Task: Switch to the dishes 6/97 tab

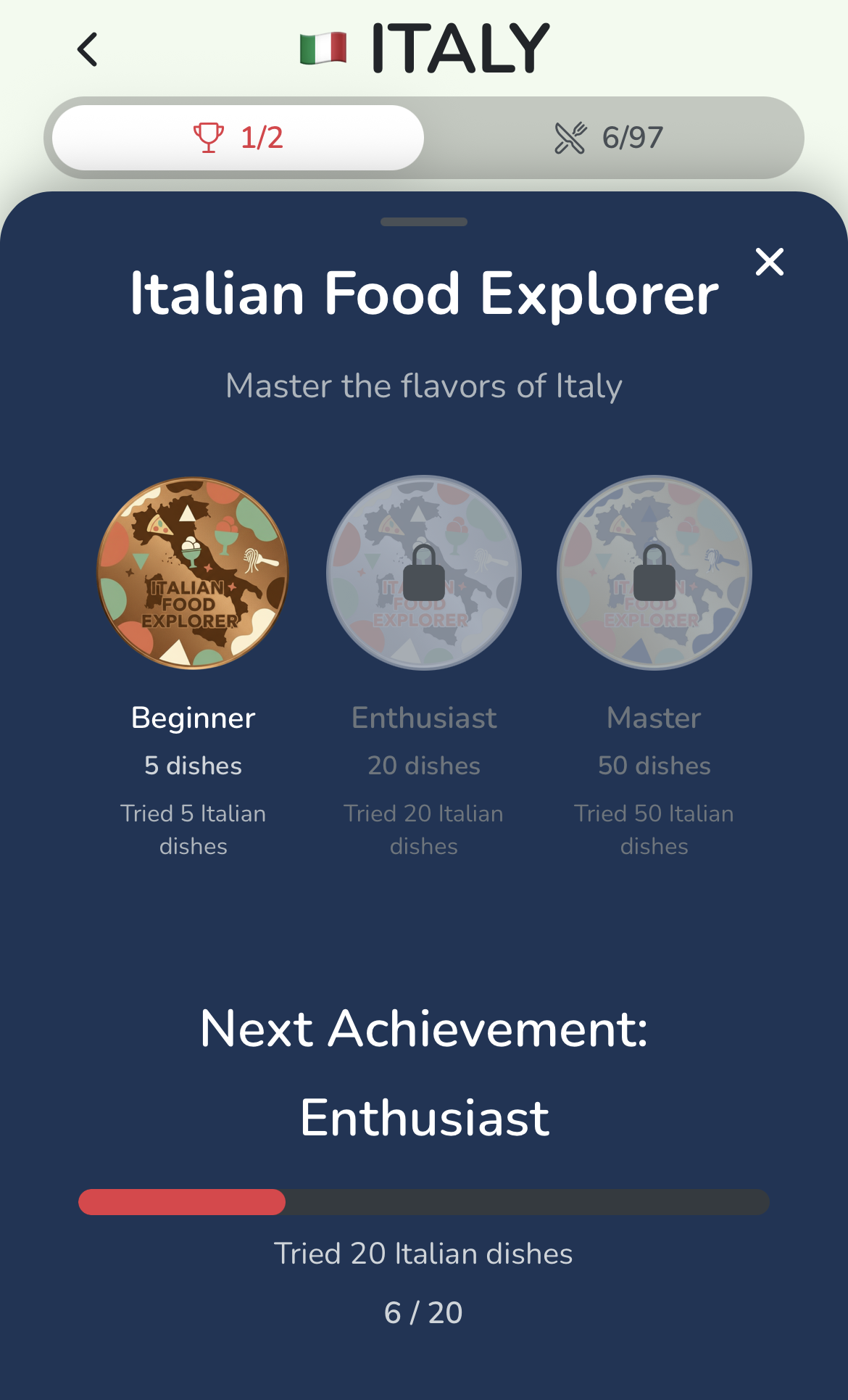Action: click(x=609, y=138)
